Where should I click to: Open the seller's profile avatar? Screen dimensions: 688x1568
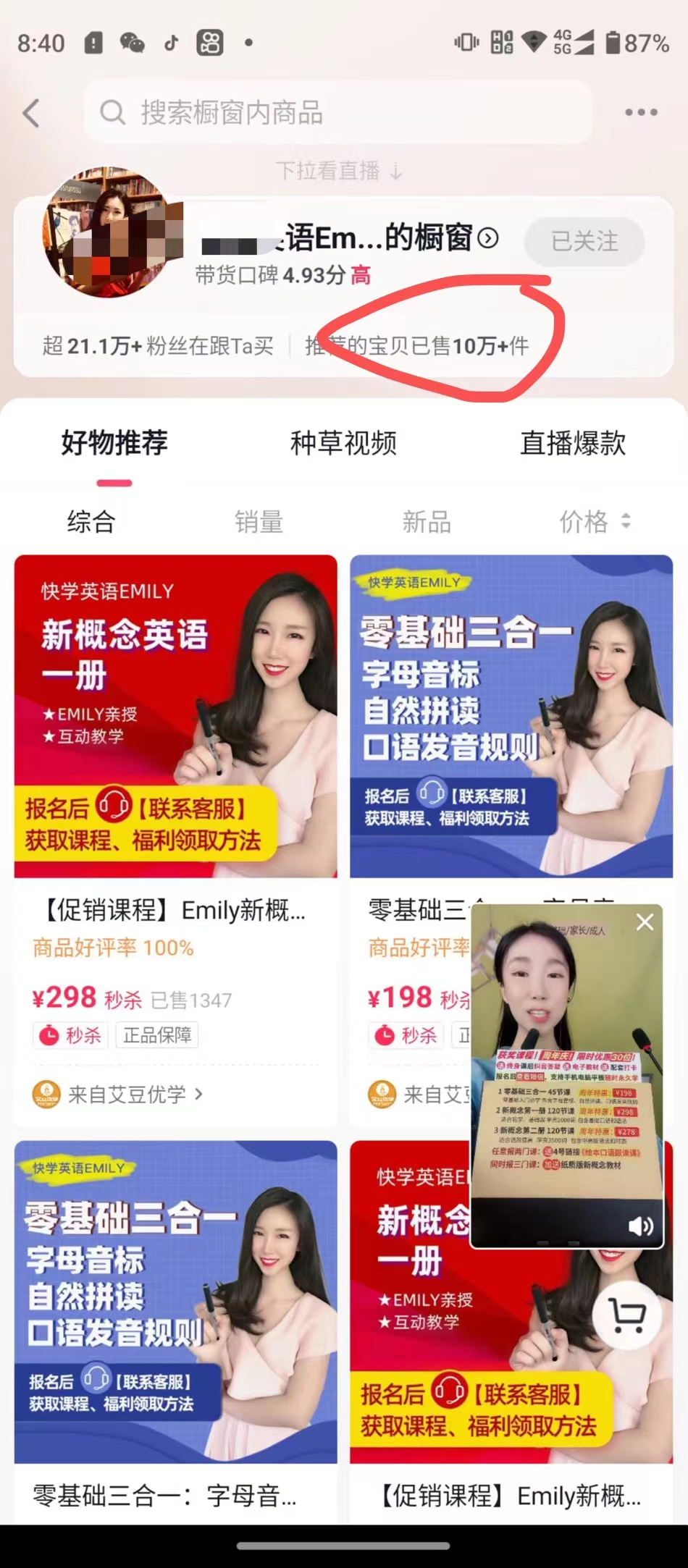click(x=109, y=232)
